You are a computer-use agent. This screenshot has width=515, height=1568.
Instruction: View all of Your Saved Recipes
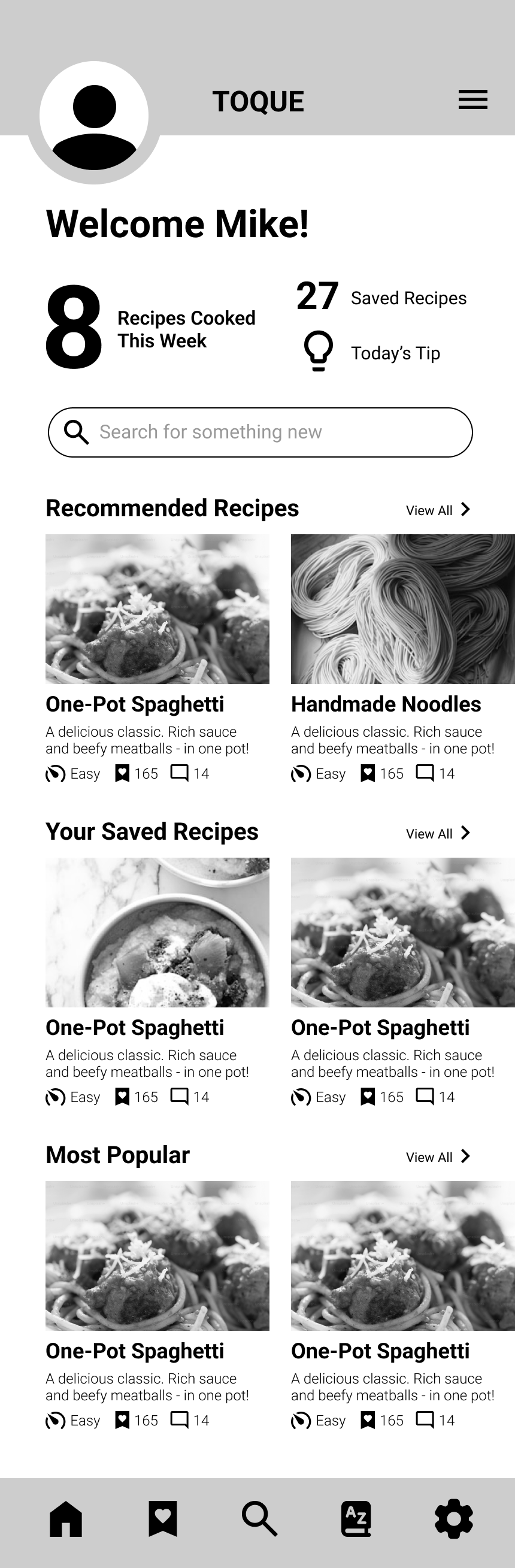pyautogui.click(x=438, y=833)
